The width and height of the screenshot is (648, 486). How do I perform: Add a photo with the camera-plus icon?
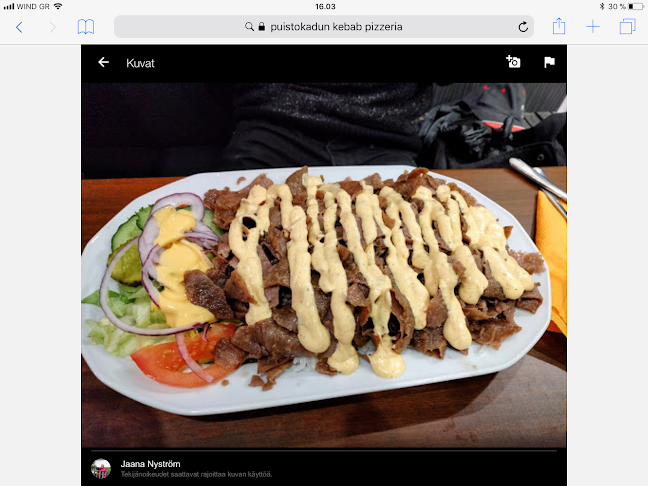coord(513,62)
